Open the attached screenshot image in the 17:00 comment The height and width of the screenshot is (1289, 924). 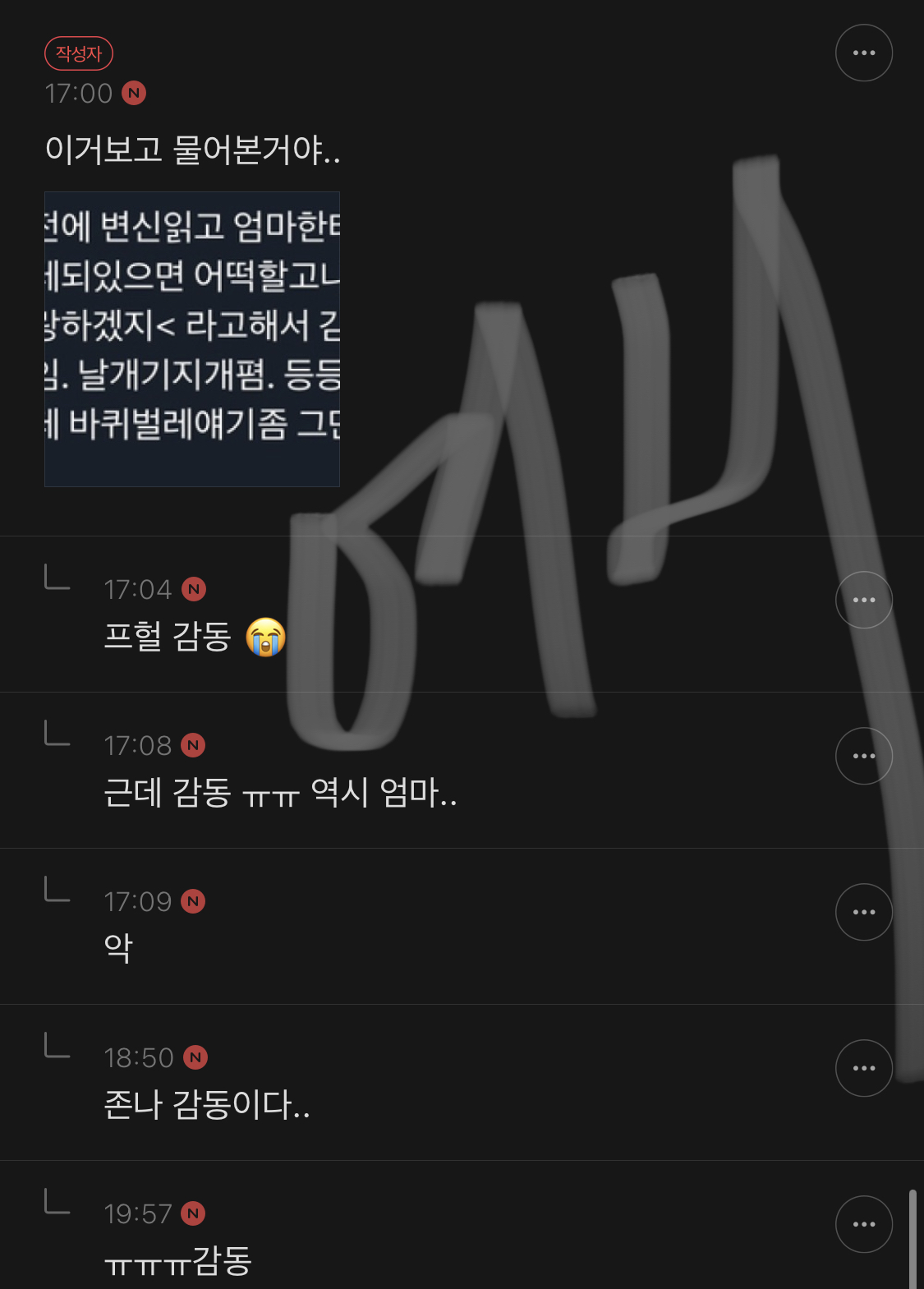tap(192, 338)
